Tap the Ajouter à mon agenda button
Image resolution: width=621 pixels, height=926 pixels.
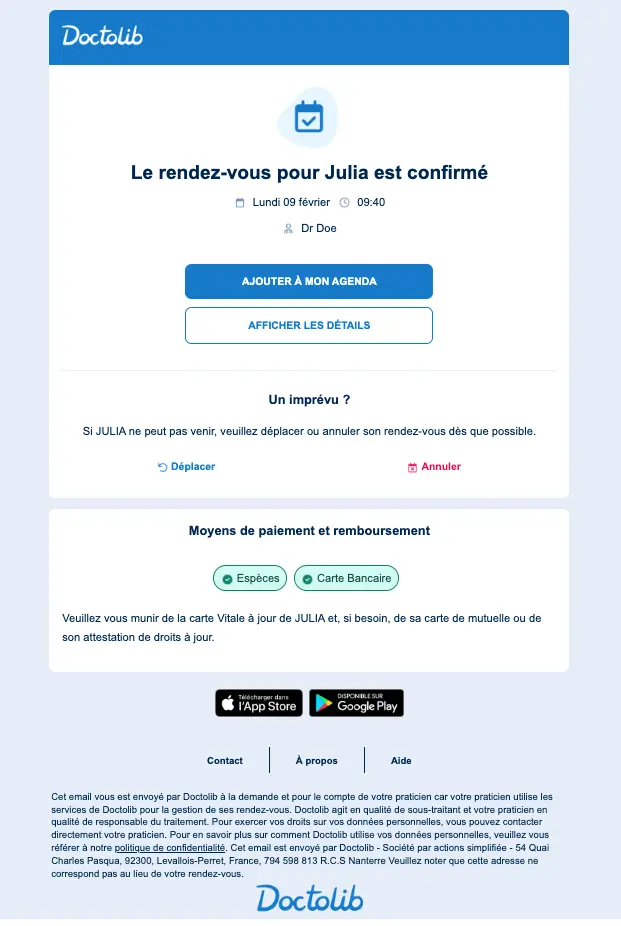point(308,281)
